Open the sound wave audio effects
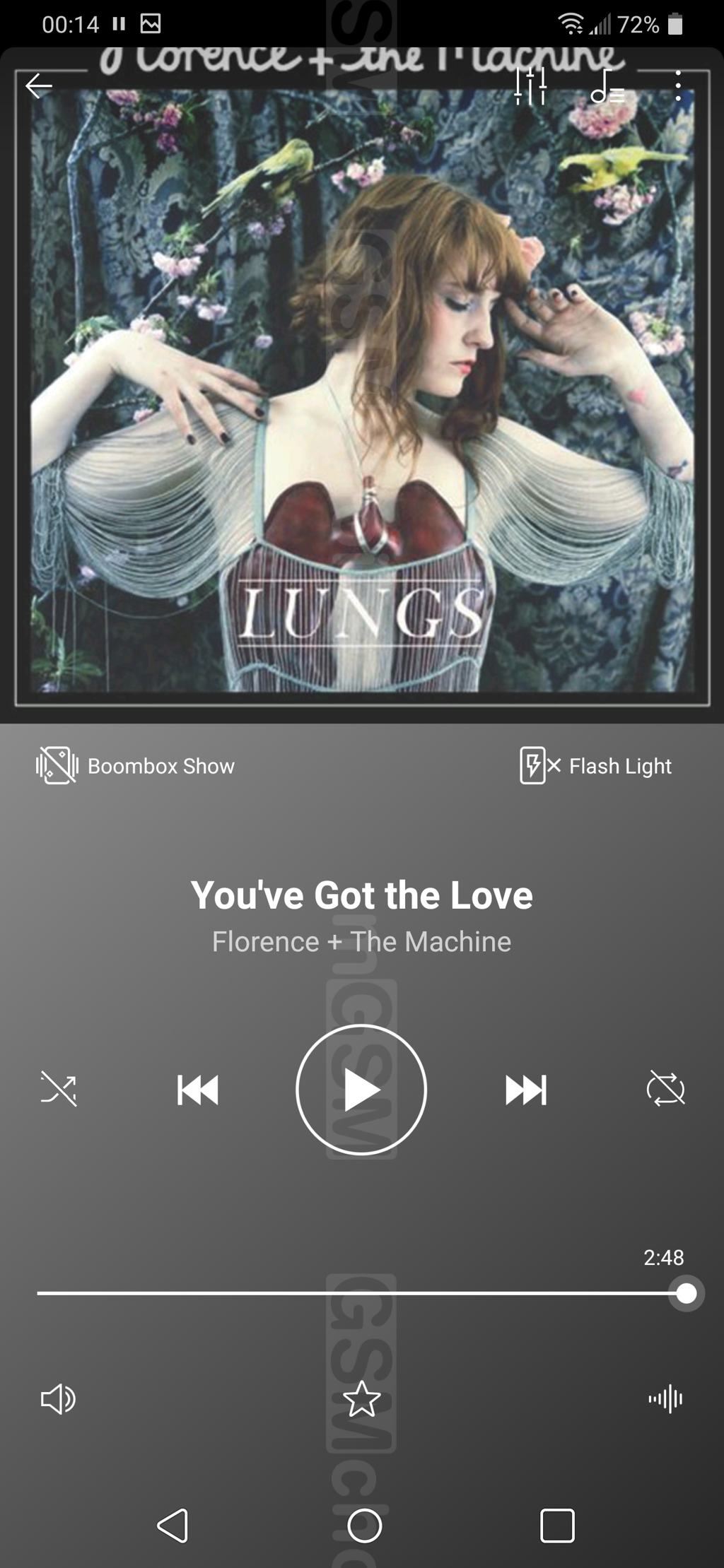Image resolution: width=724 pixels, height=1568 pixels. click(x=665, y=1398)
